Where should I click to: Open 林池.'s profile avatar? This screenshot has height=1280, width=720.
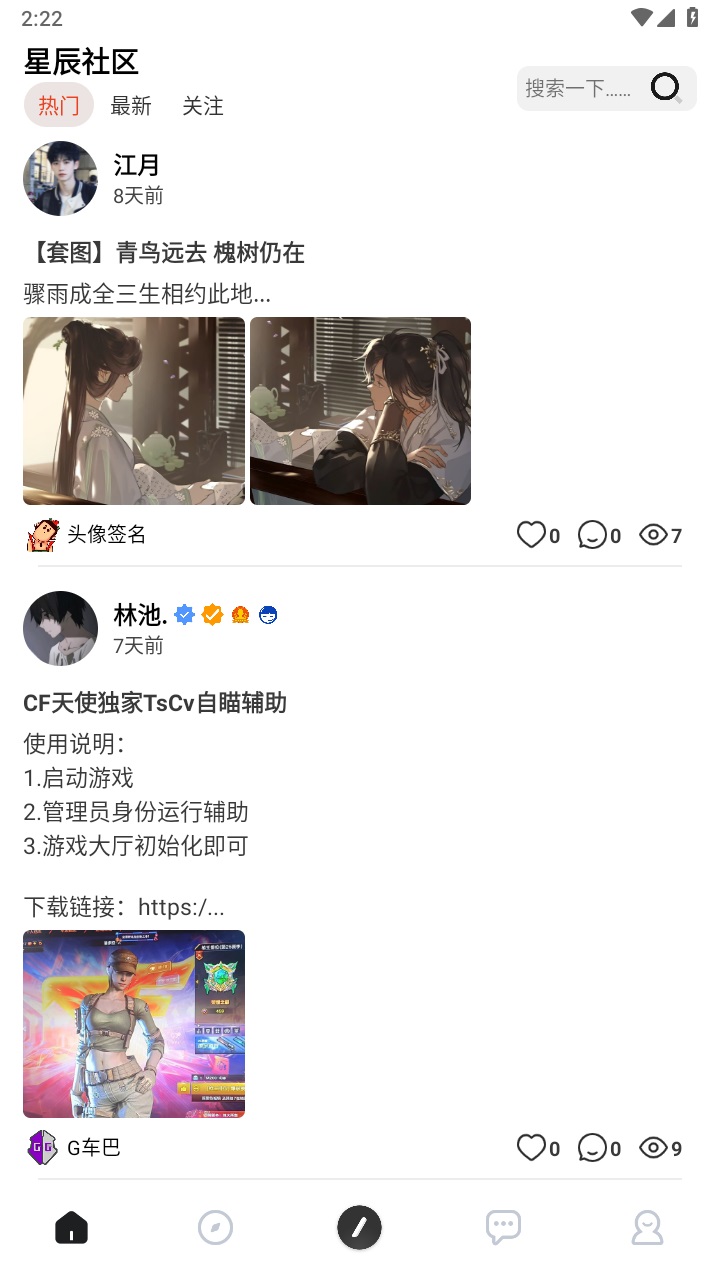tap(60, 628)
